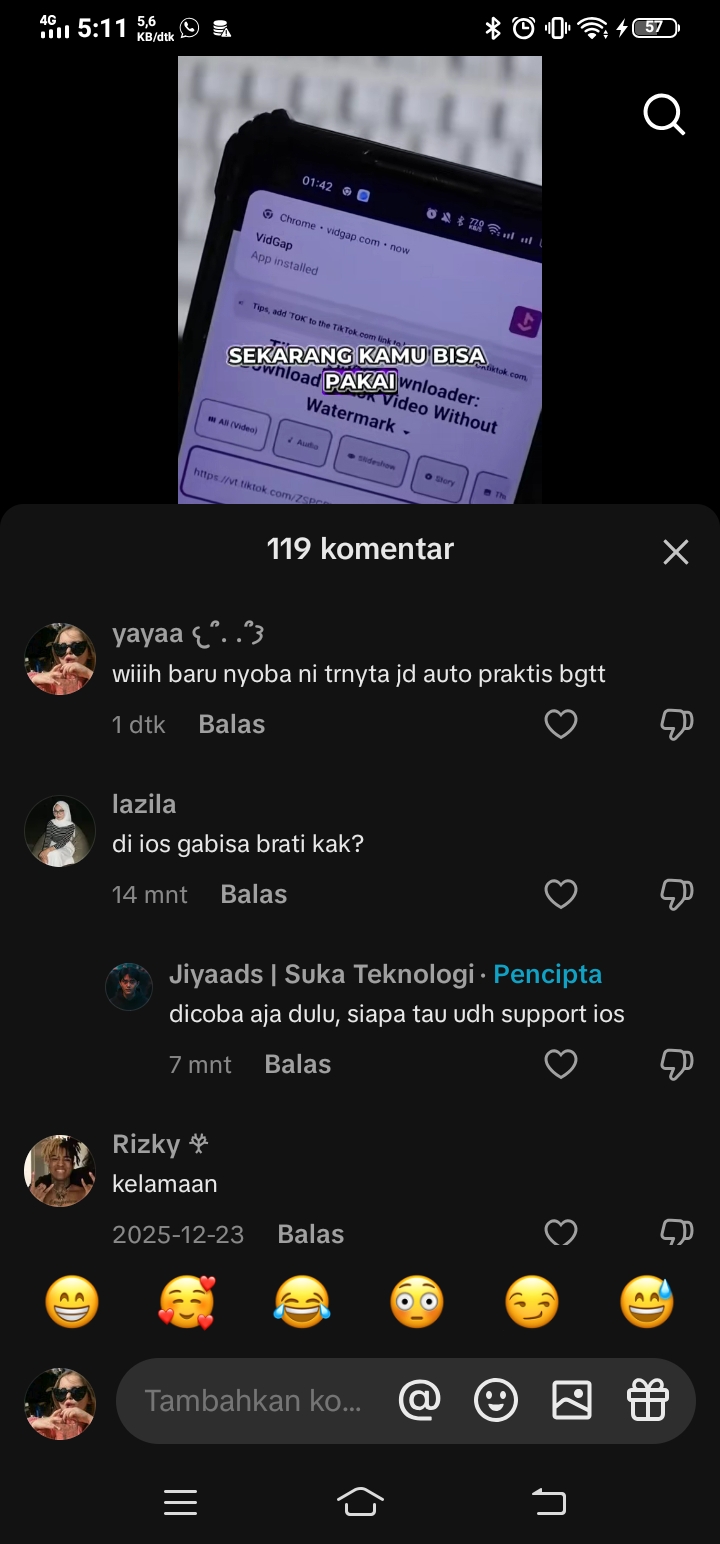
Task: Attach an image to the comment
Action: pyautogui.click(x=572, y=1400)
